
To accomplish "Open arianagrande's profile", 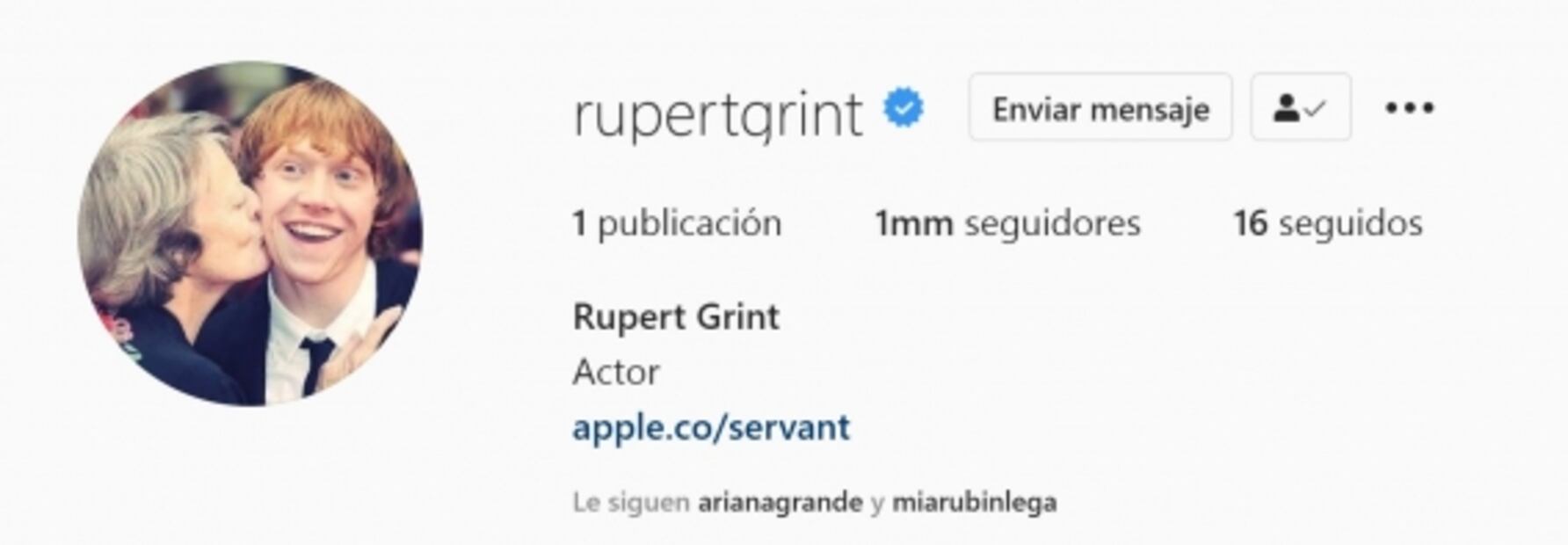I will click(780, 503).
